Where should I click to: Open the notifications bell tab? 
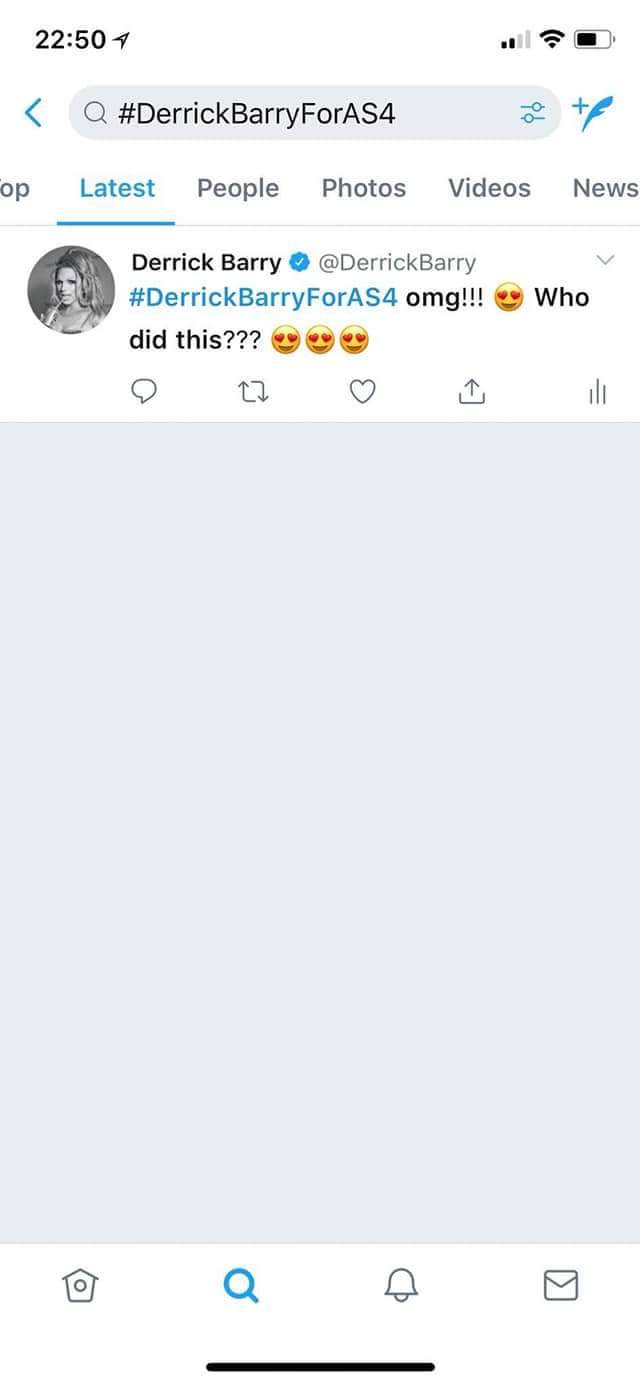coord(400,1285)
